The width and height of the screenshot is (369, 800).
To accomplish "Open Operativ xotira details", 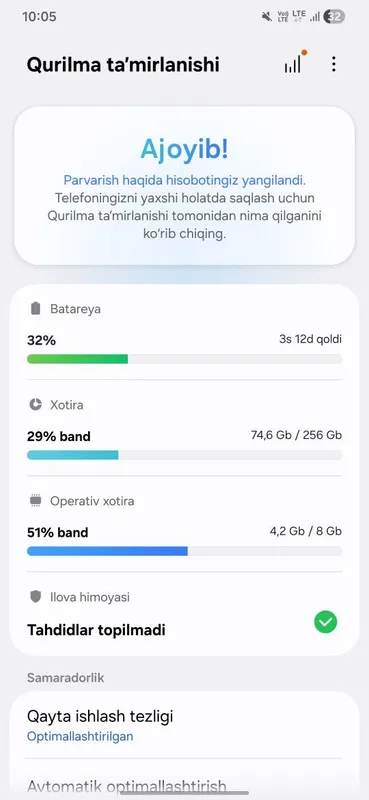I will (x=184, y=524).
